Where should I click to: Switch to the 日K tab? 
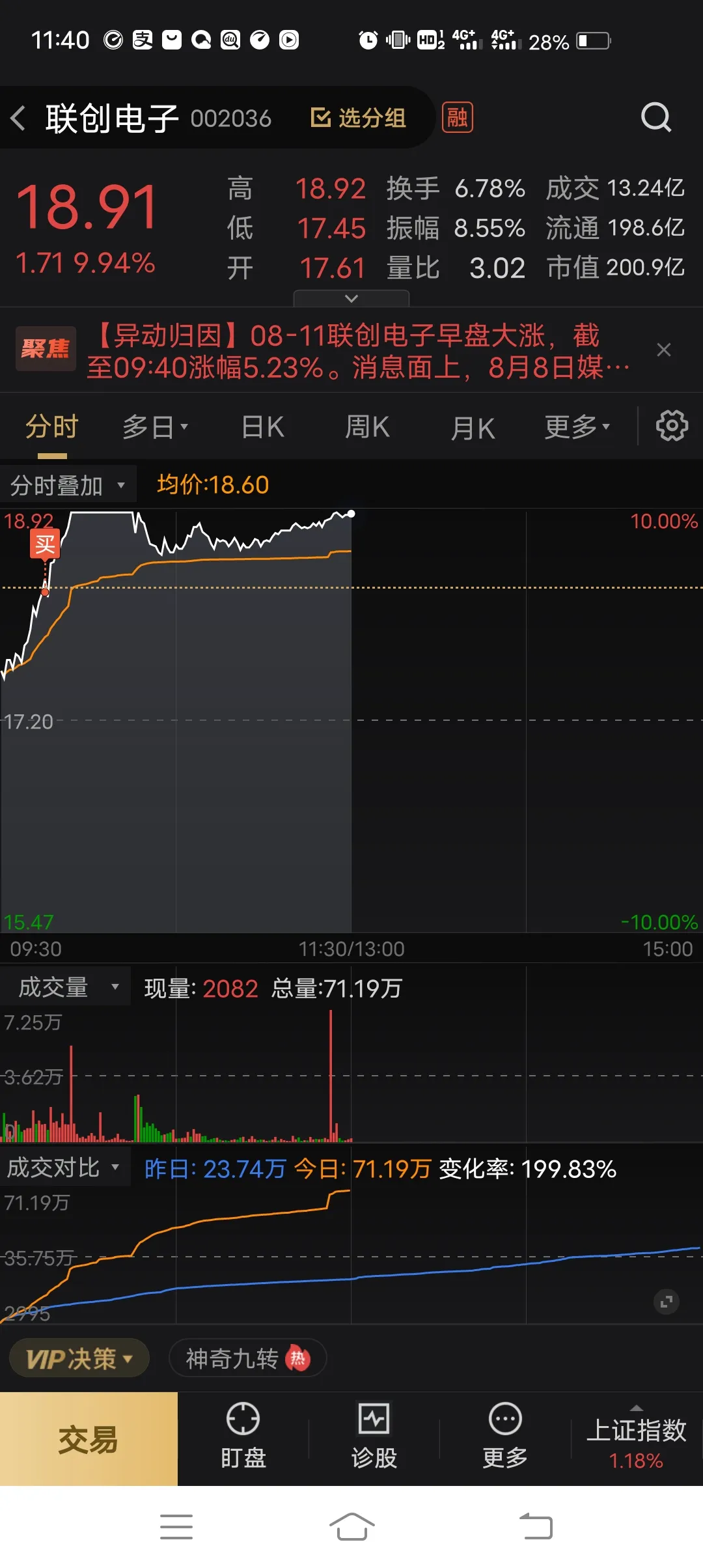pos(262,427)
